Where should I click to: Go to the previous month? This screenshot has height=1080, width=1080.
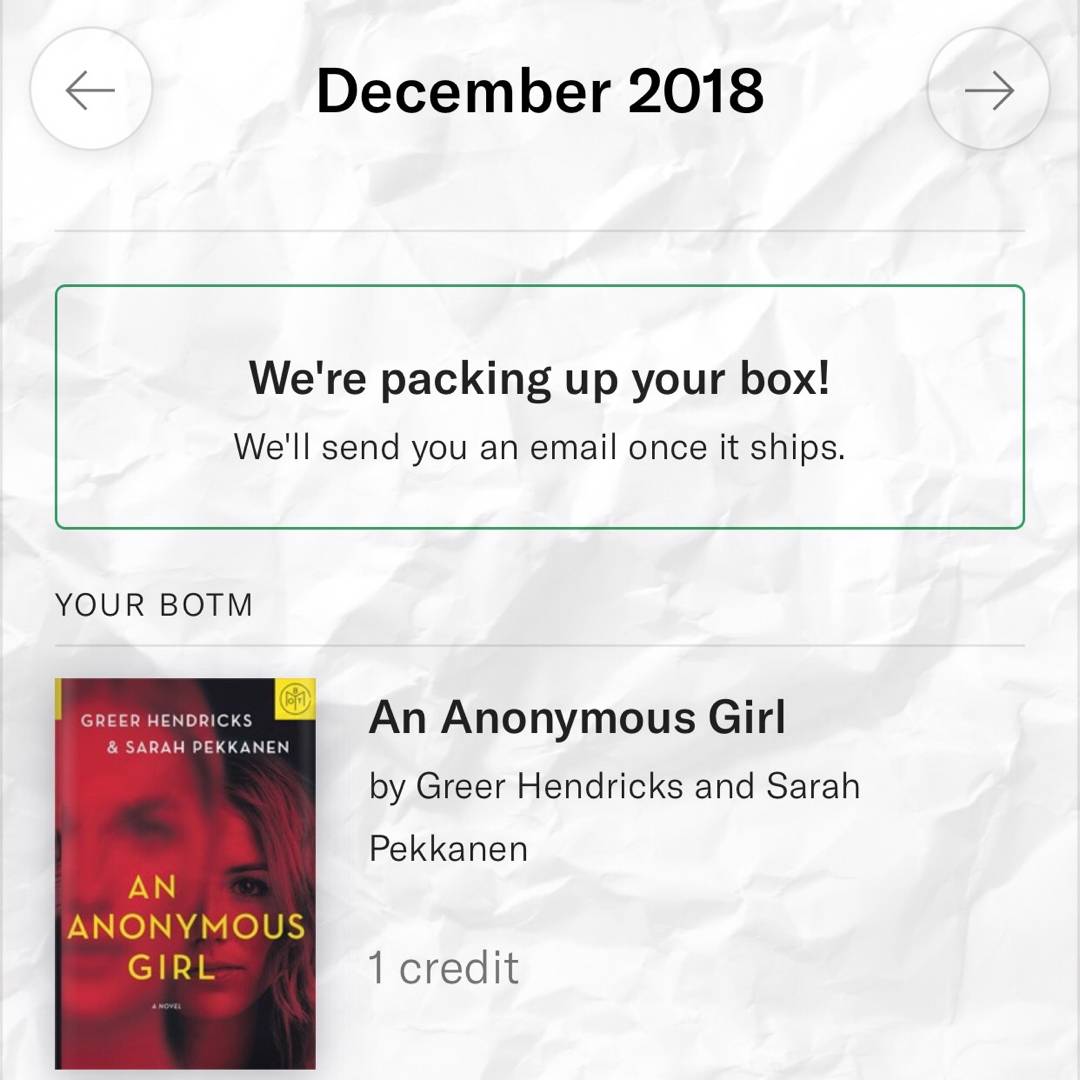coord(91,91)
